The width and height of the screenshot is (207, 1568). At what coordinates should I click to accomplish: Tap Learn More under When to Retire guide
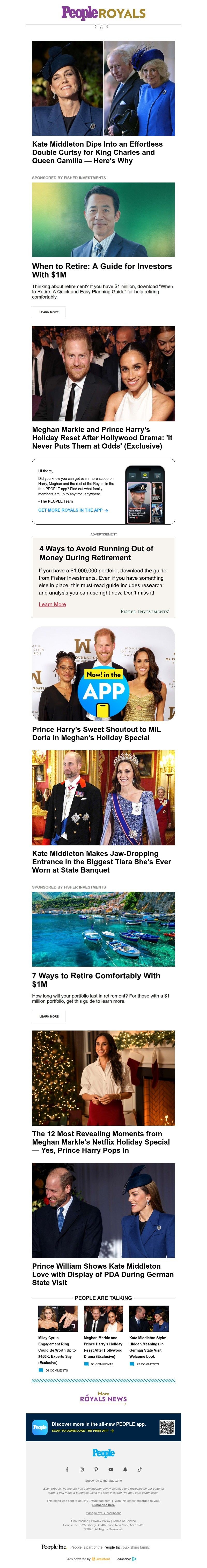click(x=49, y=312)
